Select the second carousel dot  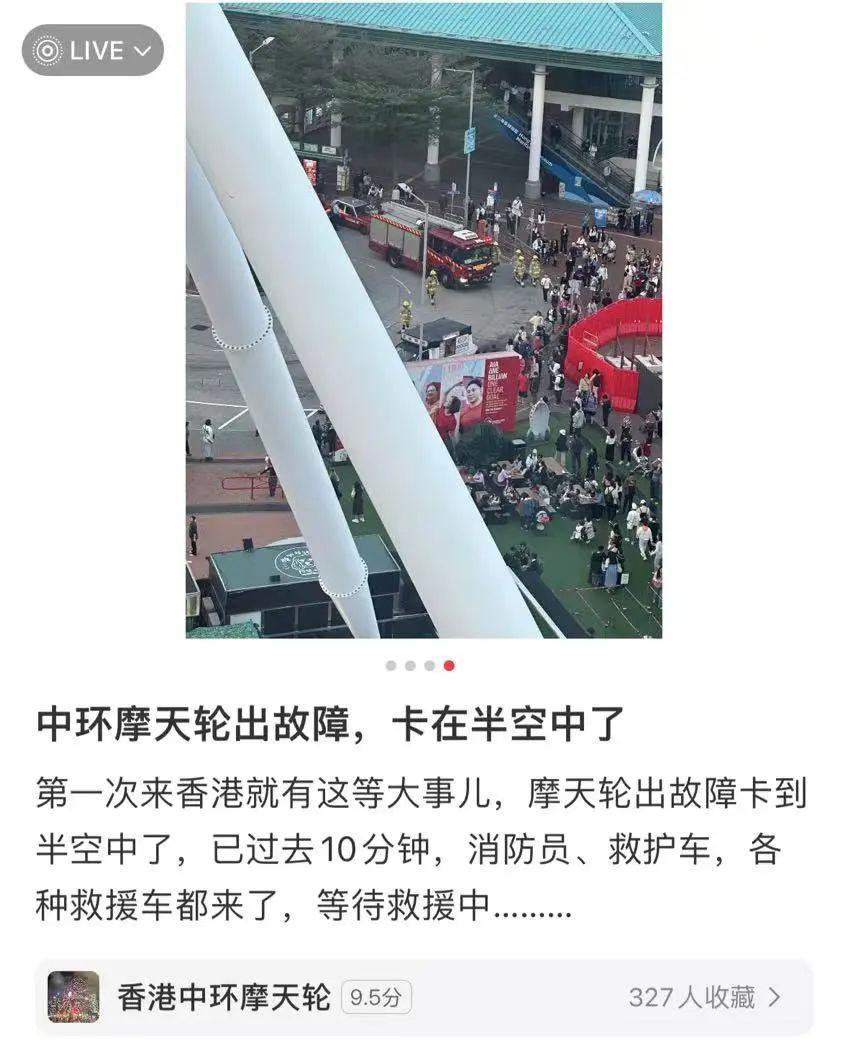point(410,665)
